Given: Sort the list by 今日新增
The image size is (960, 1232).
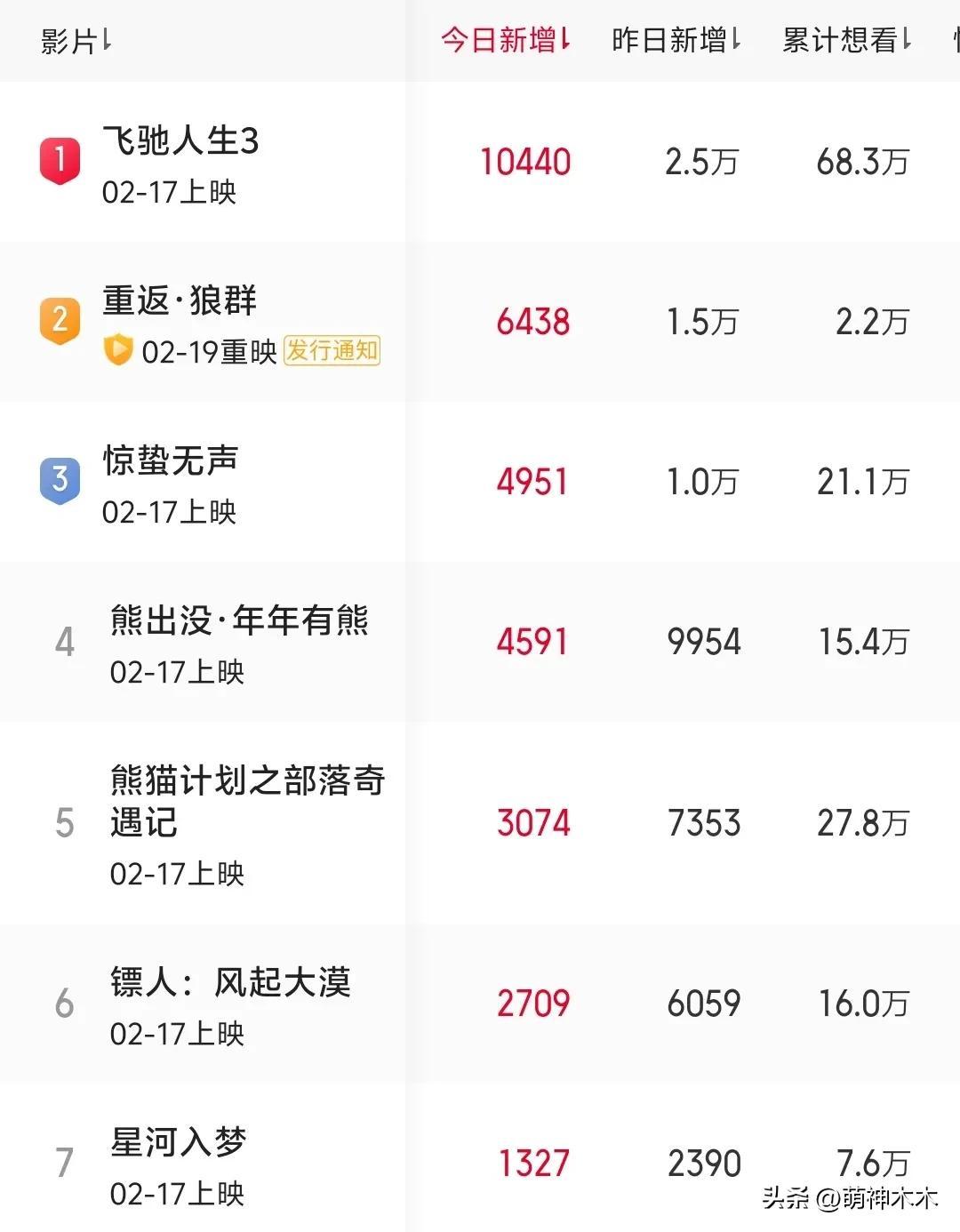Looking at the screenshot, I should (505, 40).
